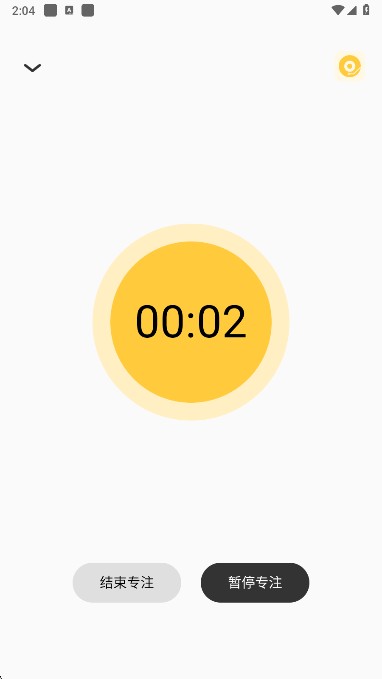Pause the timer with 暂停专注
This screenshot has height=679, width=382.
pos(255,582)
